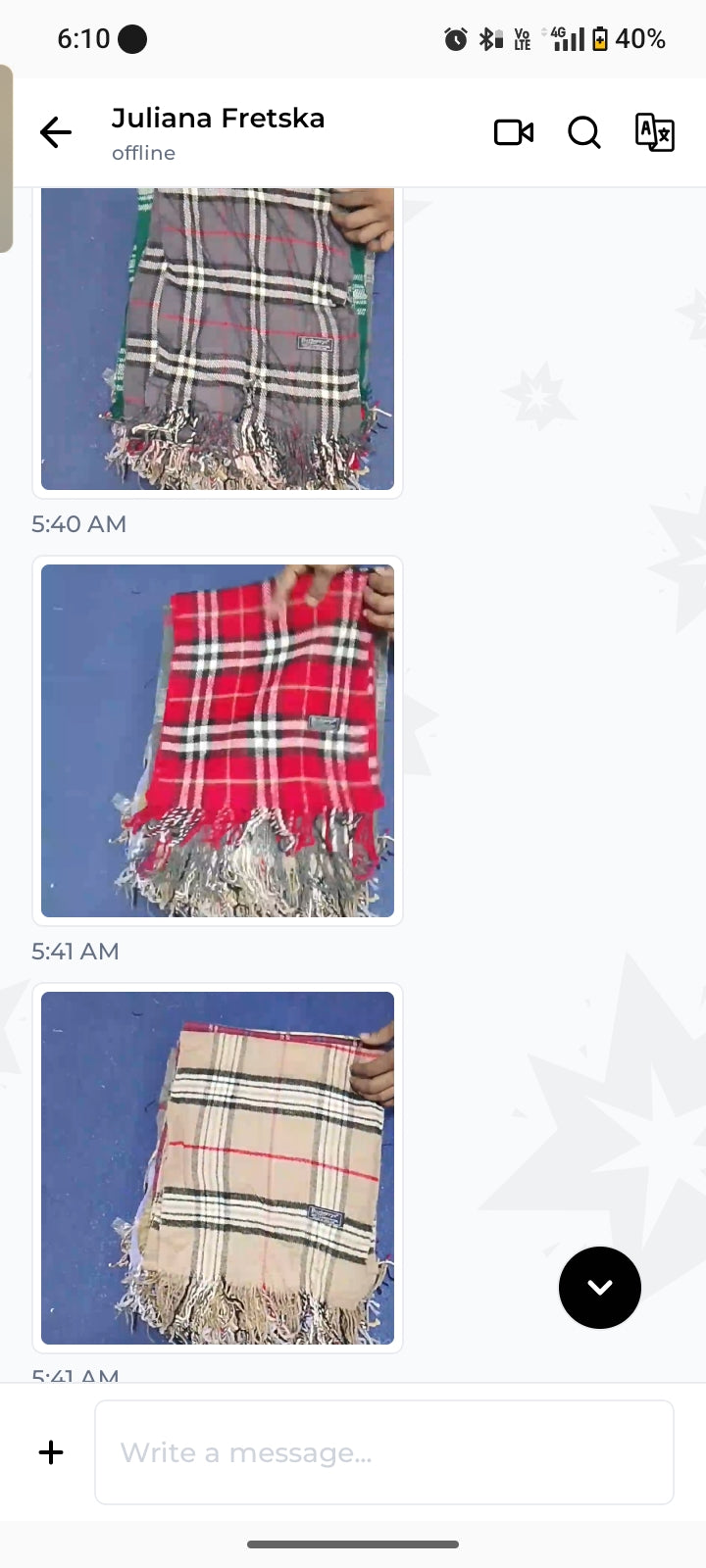
Task: Open the grey plaid scarf photo
Action: tap(218, 339)
